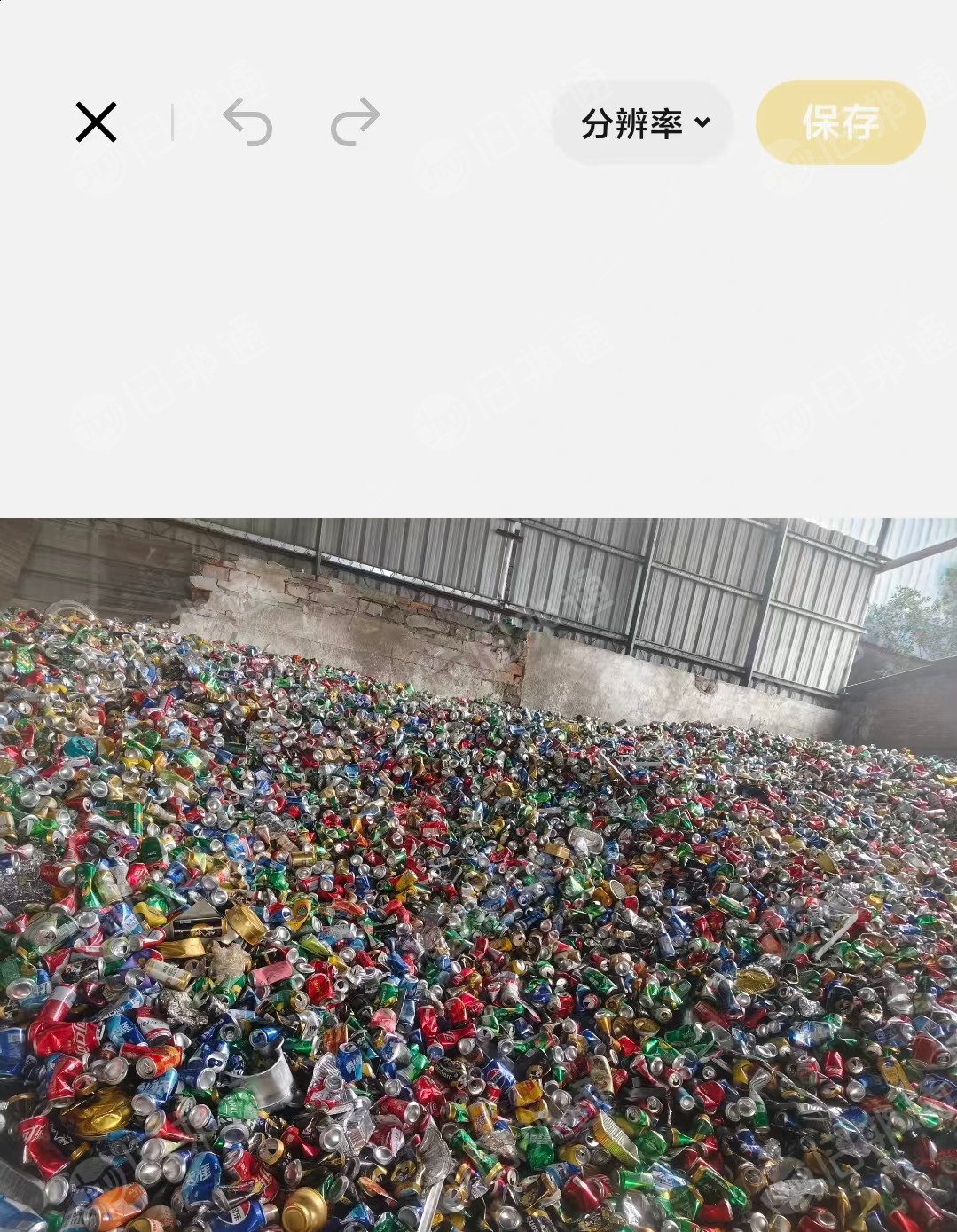Save the edited image with 保存
957x1232 pixels.
click(839, 123)
